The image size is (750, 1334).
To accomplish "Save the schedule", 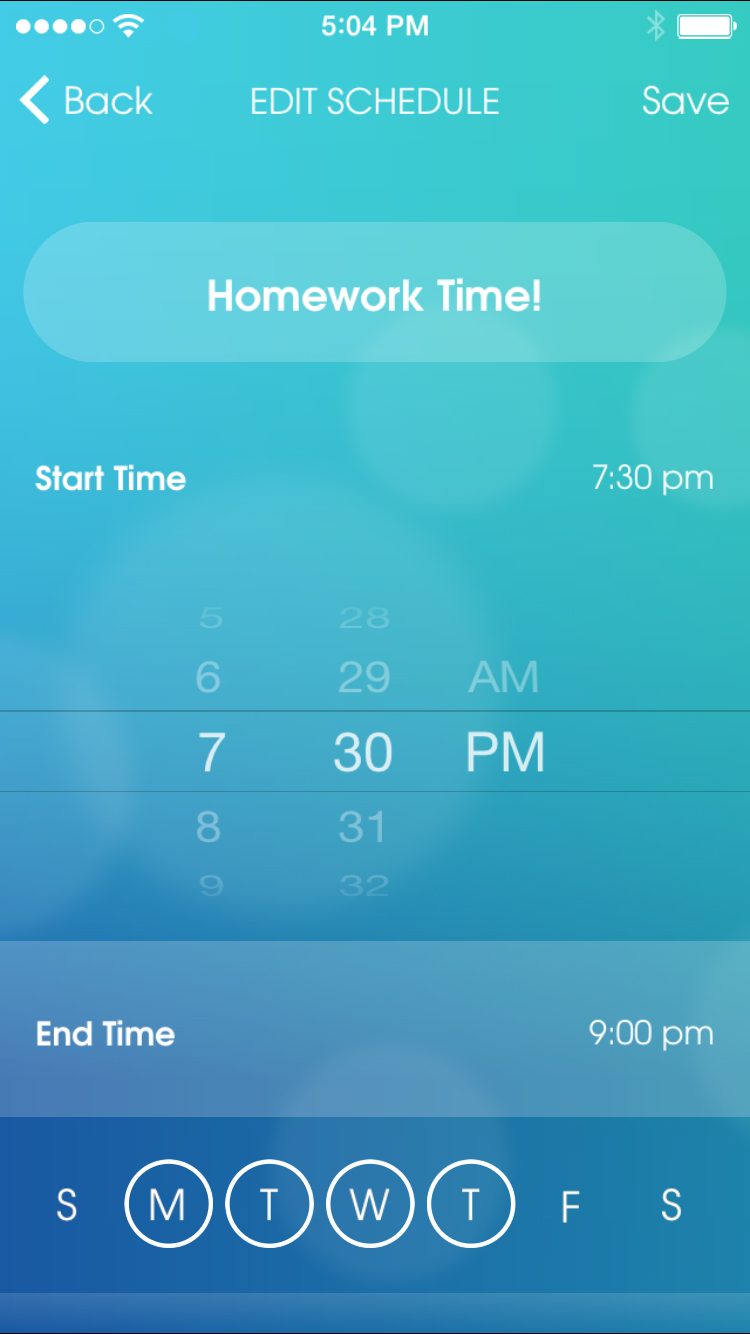I will pyautogui.click(x=685, y=101).
